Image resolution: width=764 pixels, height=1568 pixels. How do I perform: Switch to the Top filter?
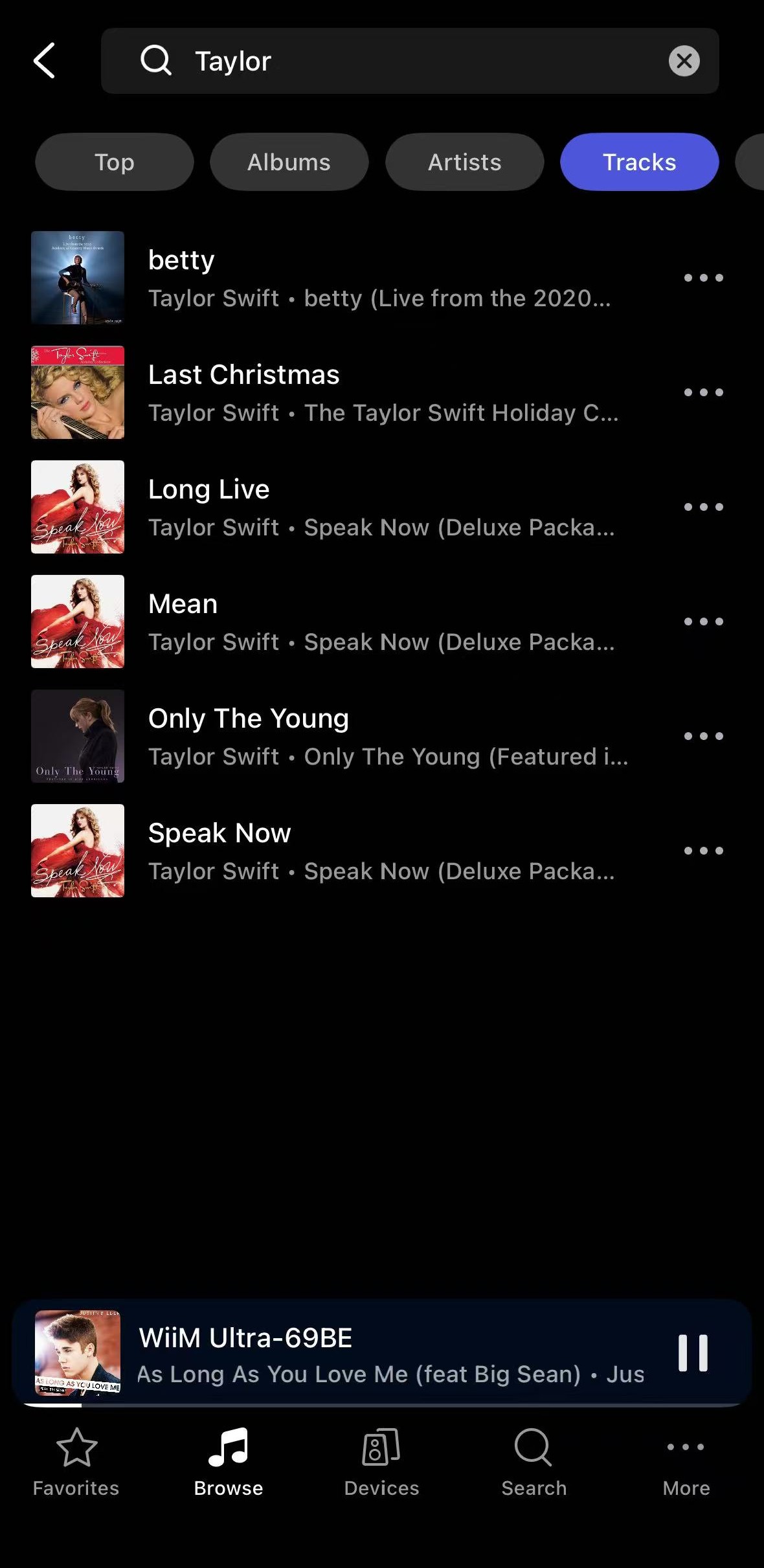(115, 162)
